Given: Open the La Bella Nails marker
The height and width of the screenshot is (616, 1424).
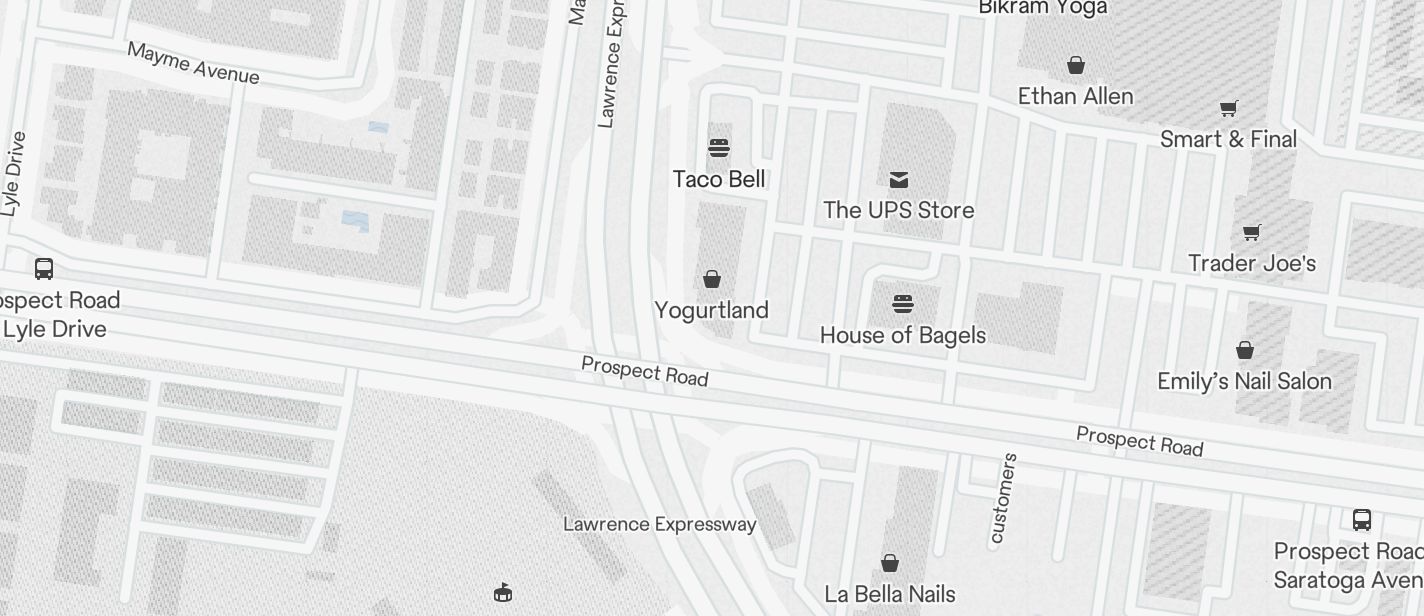Looking at the screenshot, I should tap(890, 563).
